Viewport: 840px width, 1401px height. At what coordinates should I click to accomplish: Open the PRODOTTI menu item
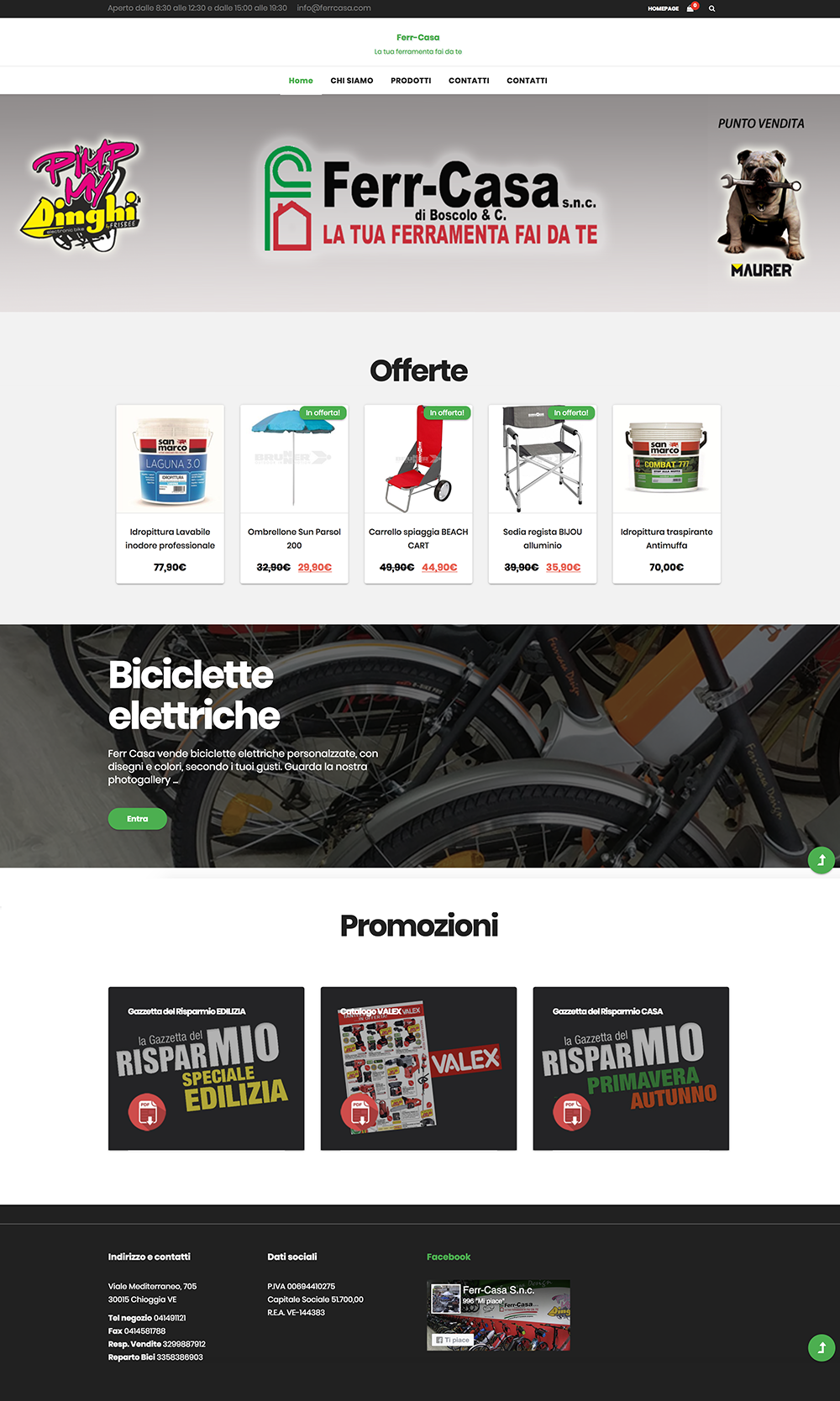411,81
